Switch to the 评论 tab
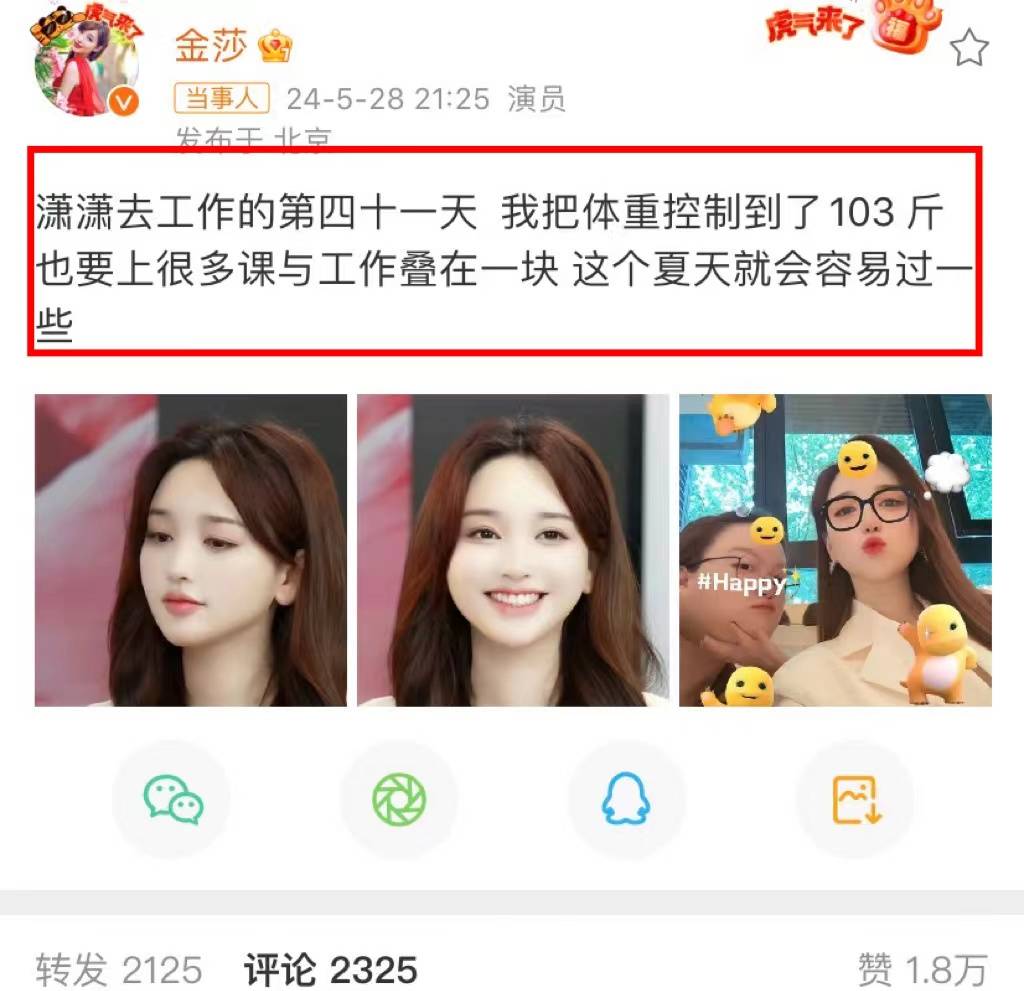1024x991 pixels. [330, 968]
